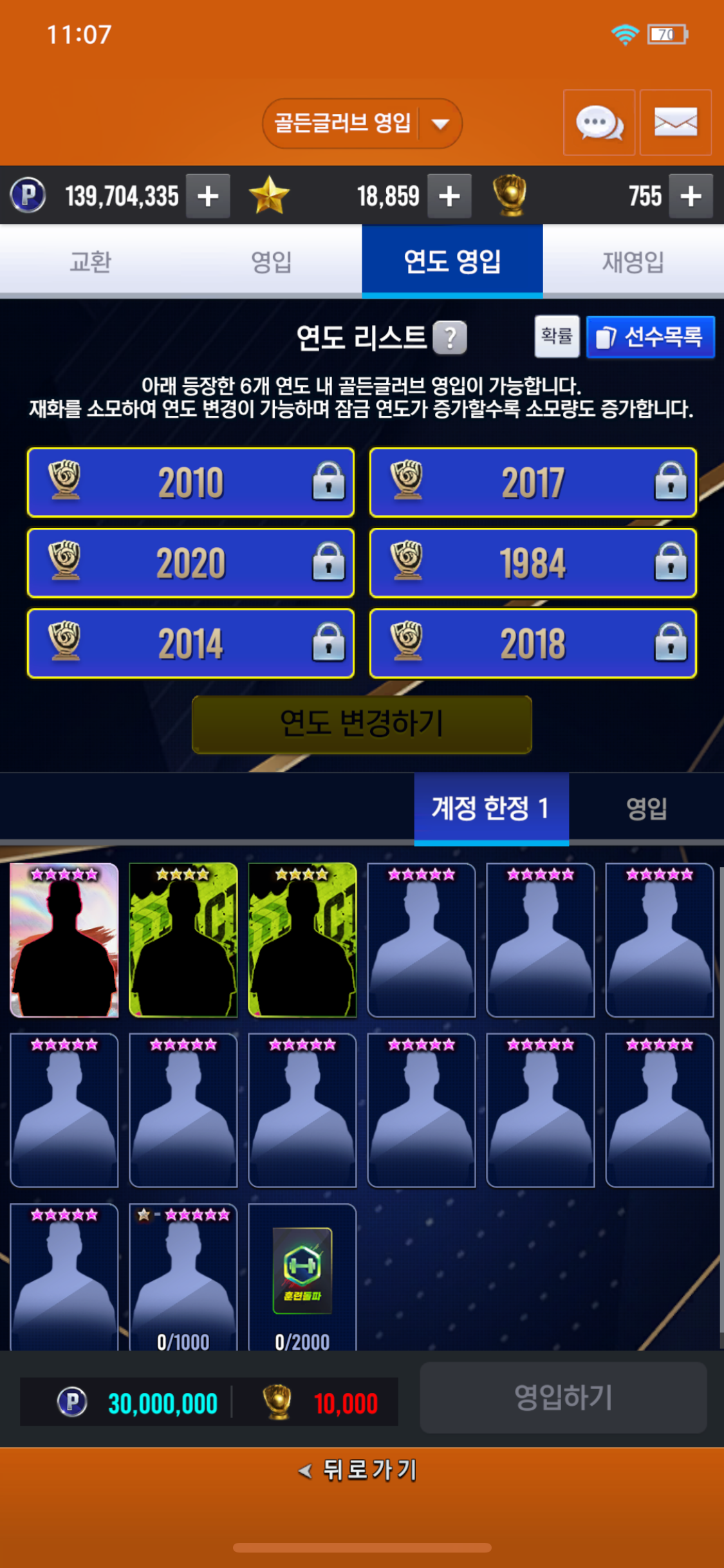Image resolution: width=724 pixels, height=1568 pixels.
Task: Add more golden gloves with plus button
Action: [691, 196]
